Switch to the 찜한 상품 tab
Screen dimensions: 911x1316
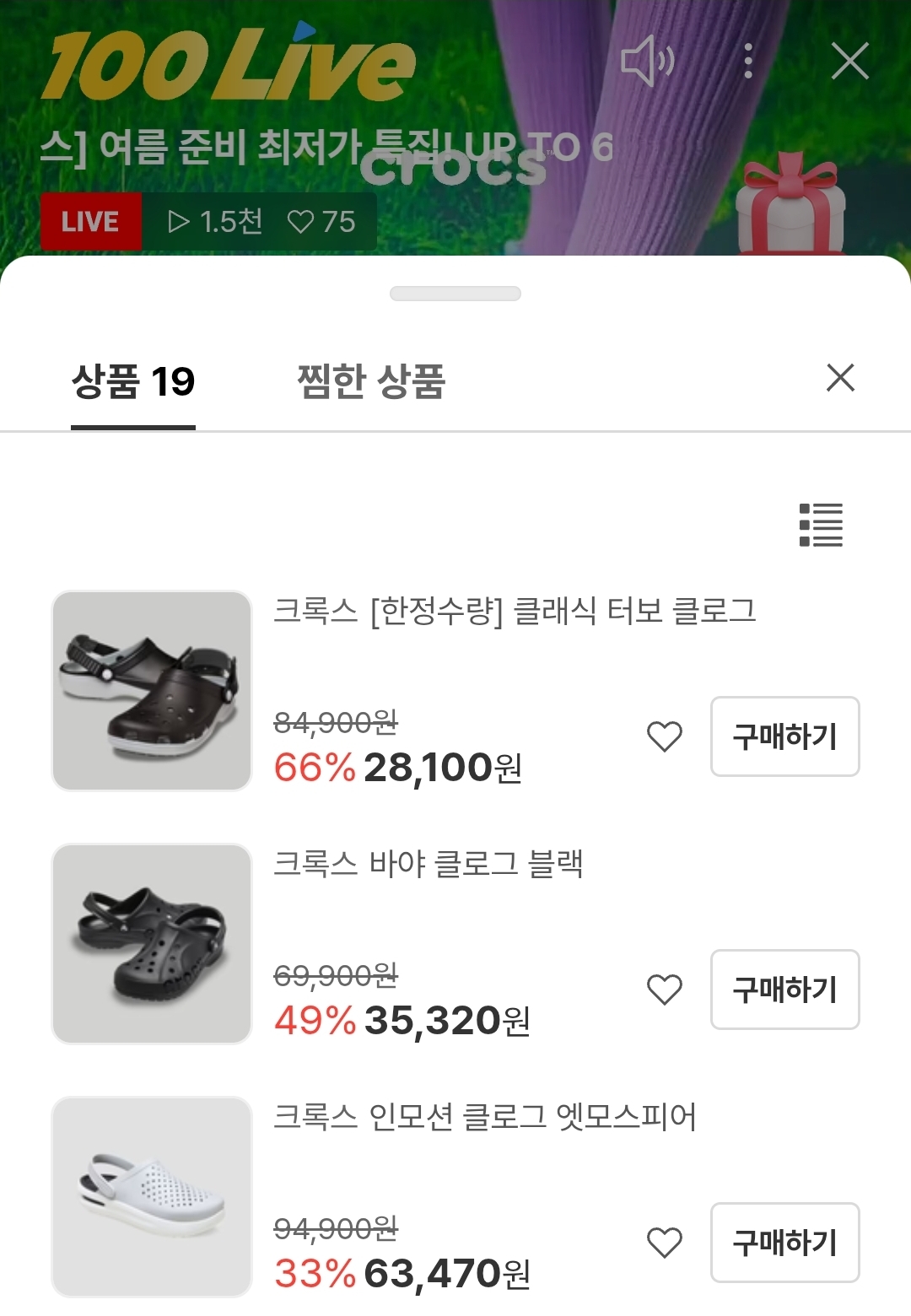click(x=371, y=382)
